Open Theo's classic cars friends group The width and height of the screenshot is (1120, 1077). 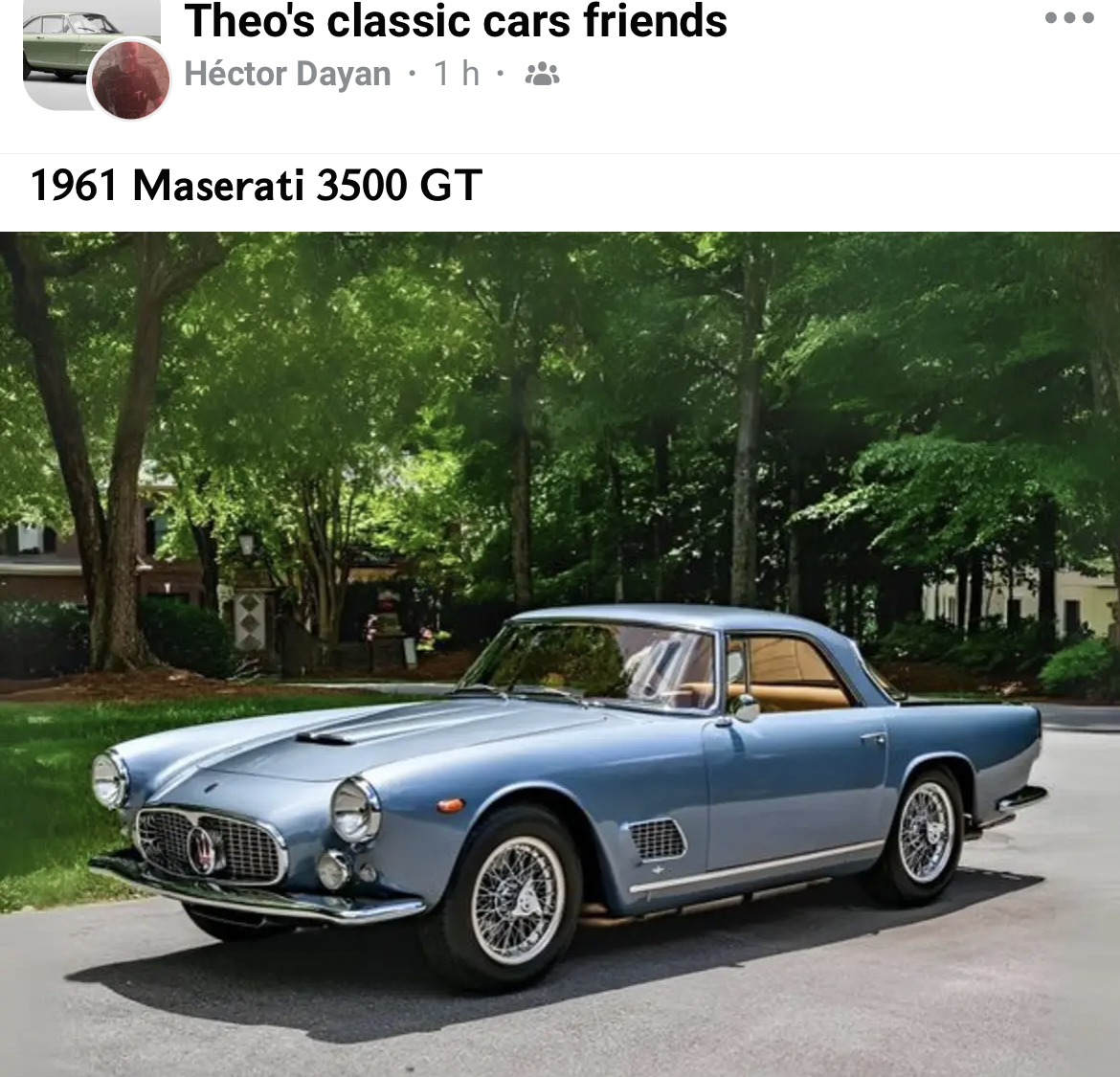pos(456,21)
